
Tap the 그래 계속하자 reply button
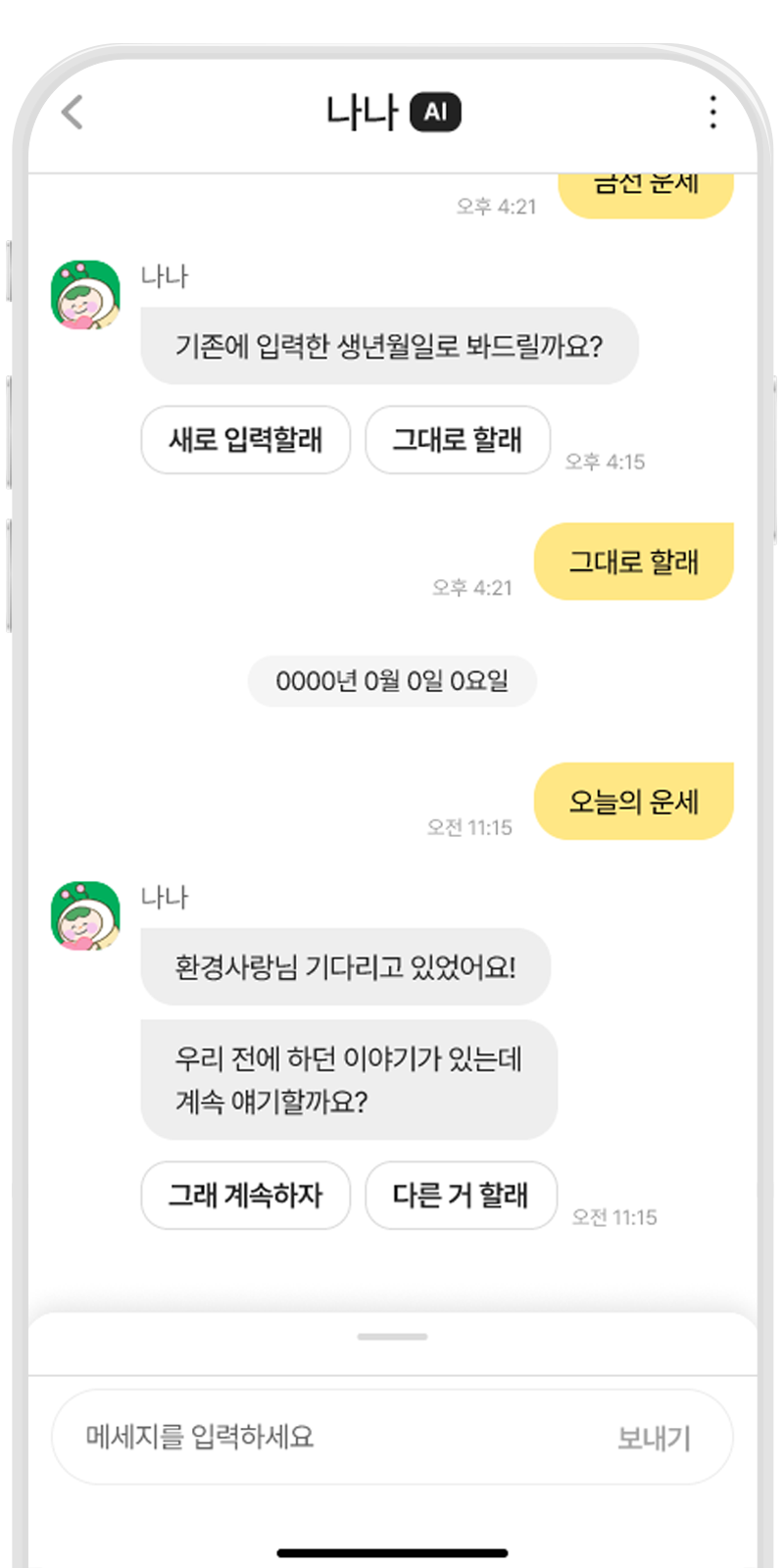[x=245, y=1196]
